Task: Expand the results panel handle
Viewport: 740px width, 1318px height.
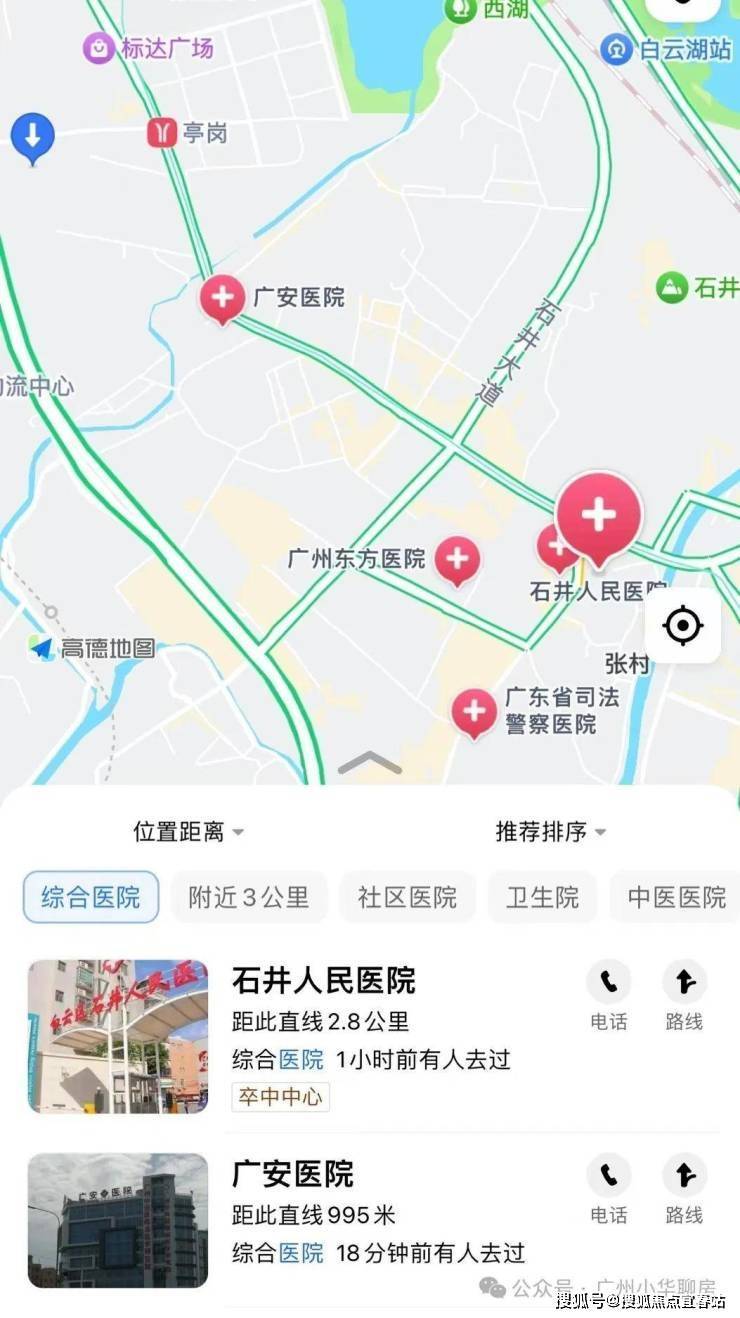Action: tap(369, 765)
